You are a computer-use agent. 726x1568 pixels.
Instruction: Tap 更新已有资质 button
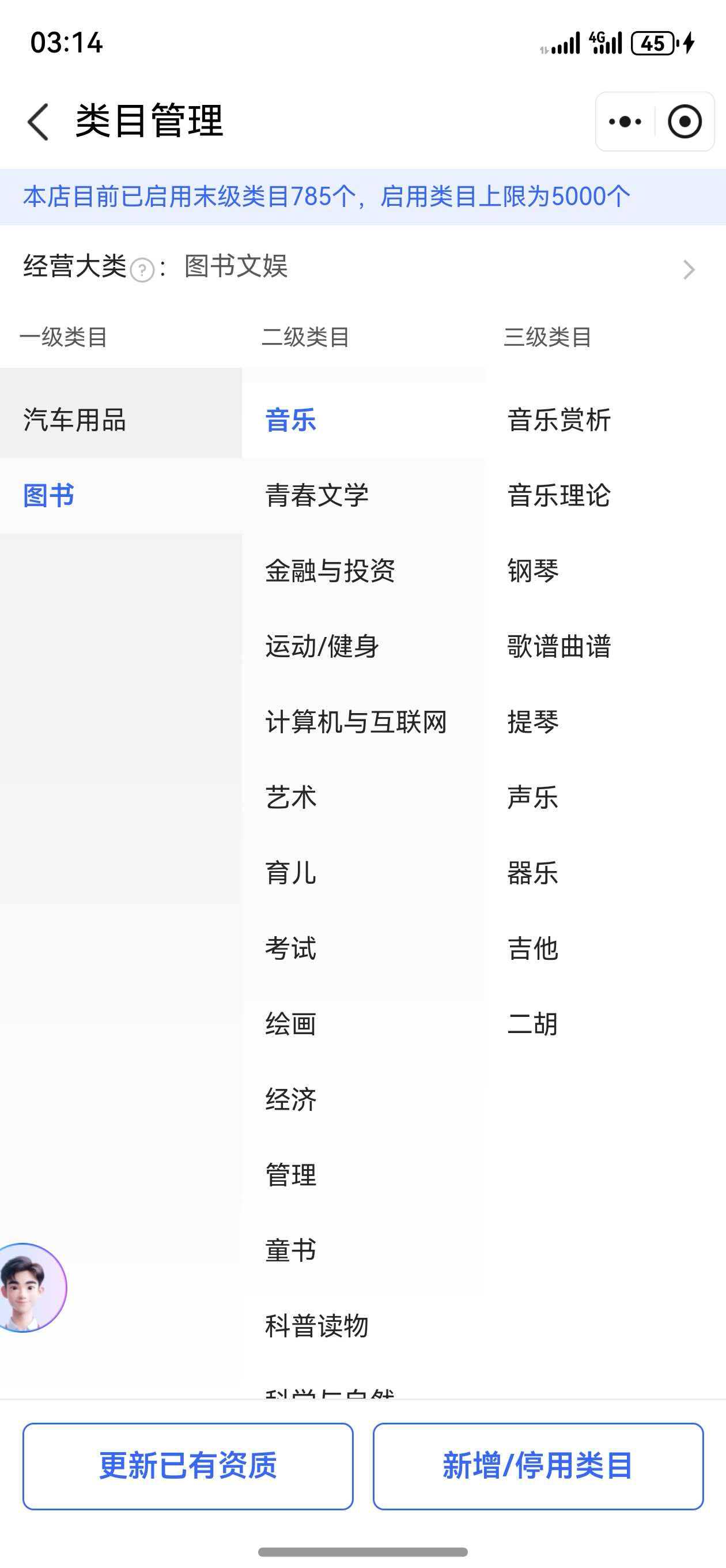(188, 1465)
